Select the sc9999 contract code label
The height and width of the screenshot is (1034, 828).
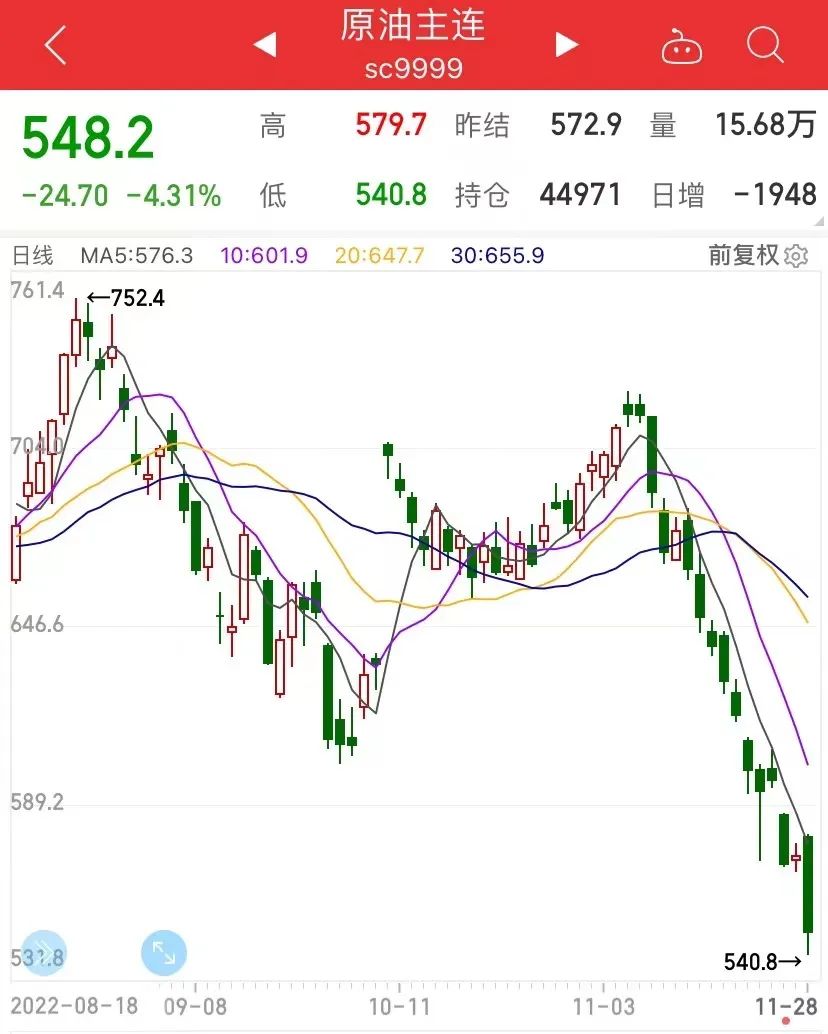(x=414, y=67)
